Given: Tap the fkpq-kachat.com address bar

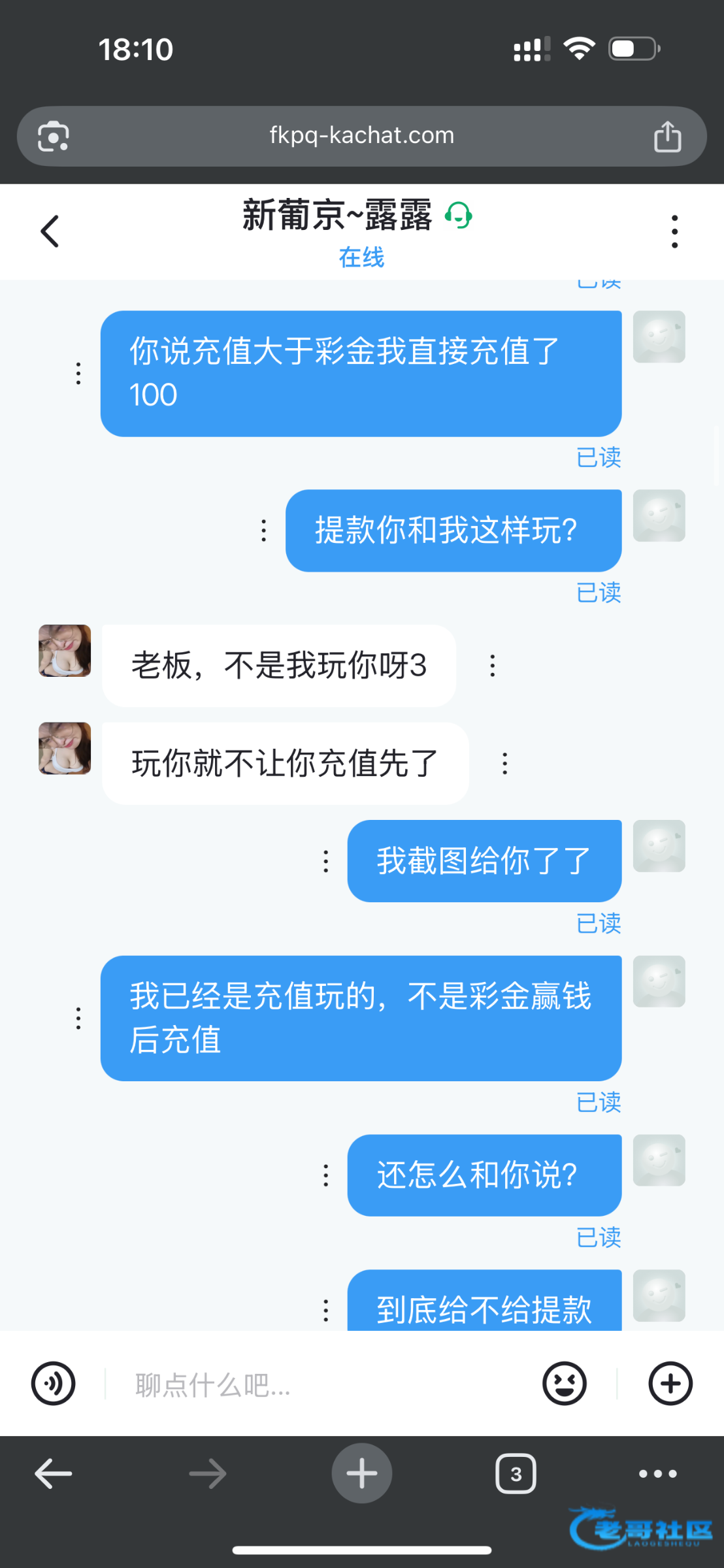Looking at the screenshot, I should point(361,136).
